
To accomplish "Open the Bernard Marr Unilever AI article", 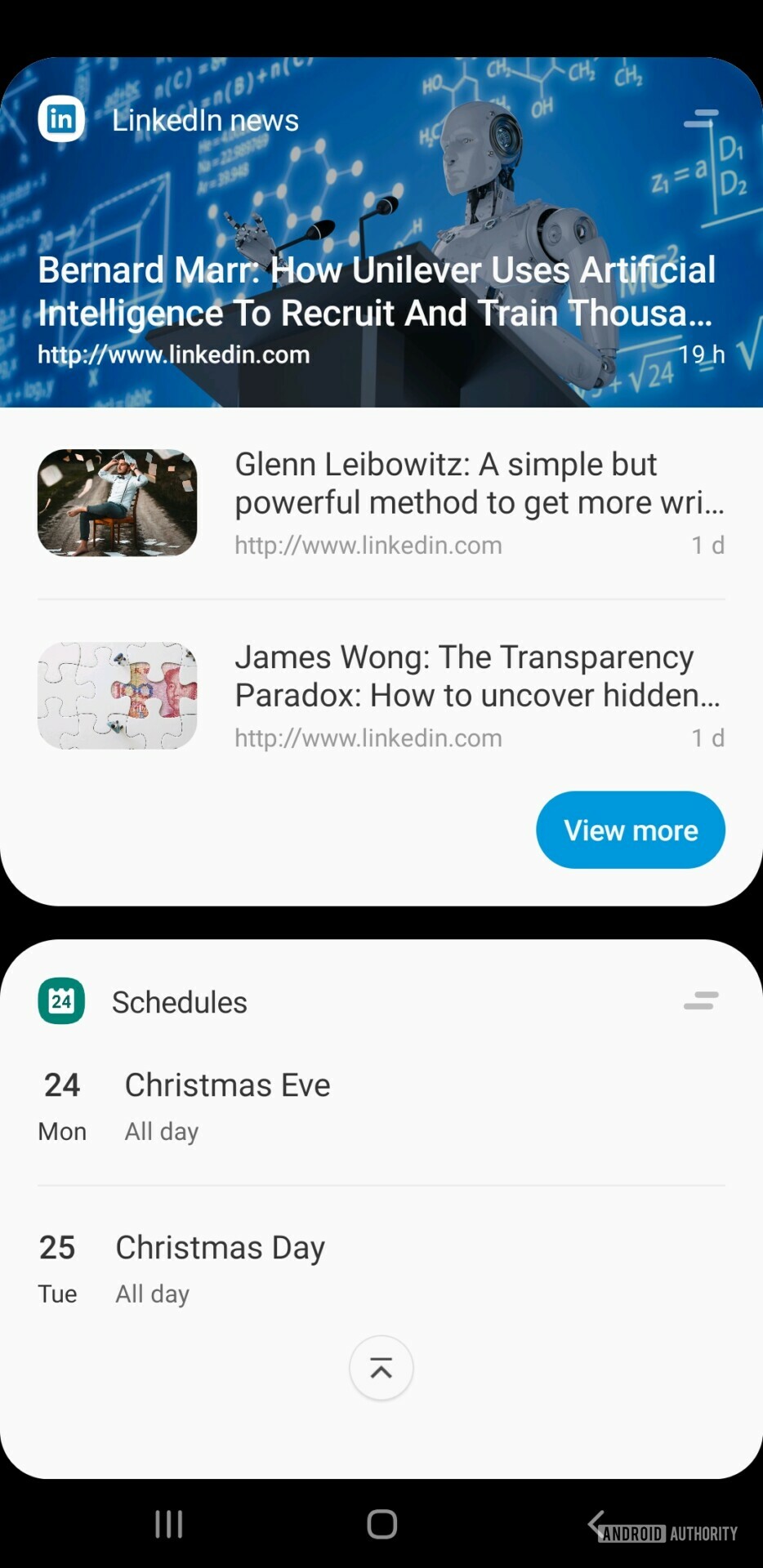I will tap(376, 292).
